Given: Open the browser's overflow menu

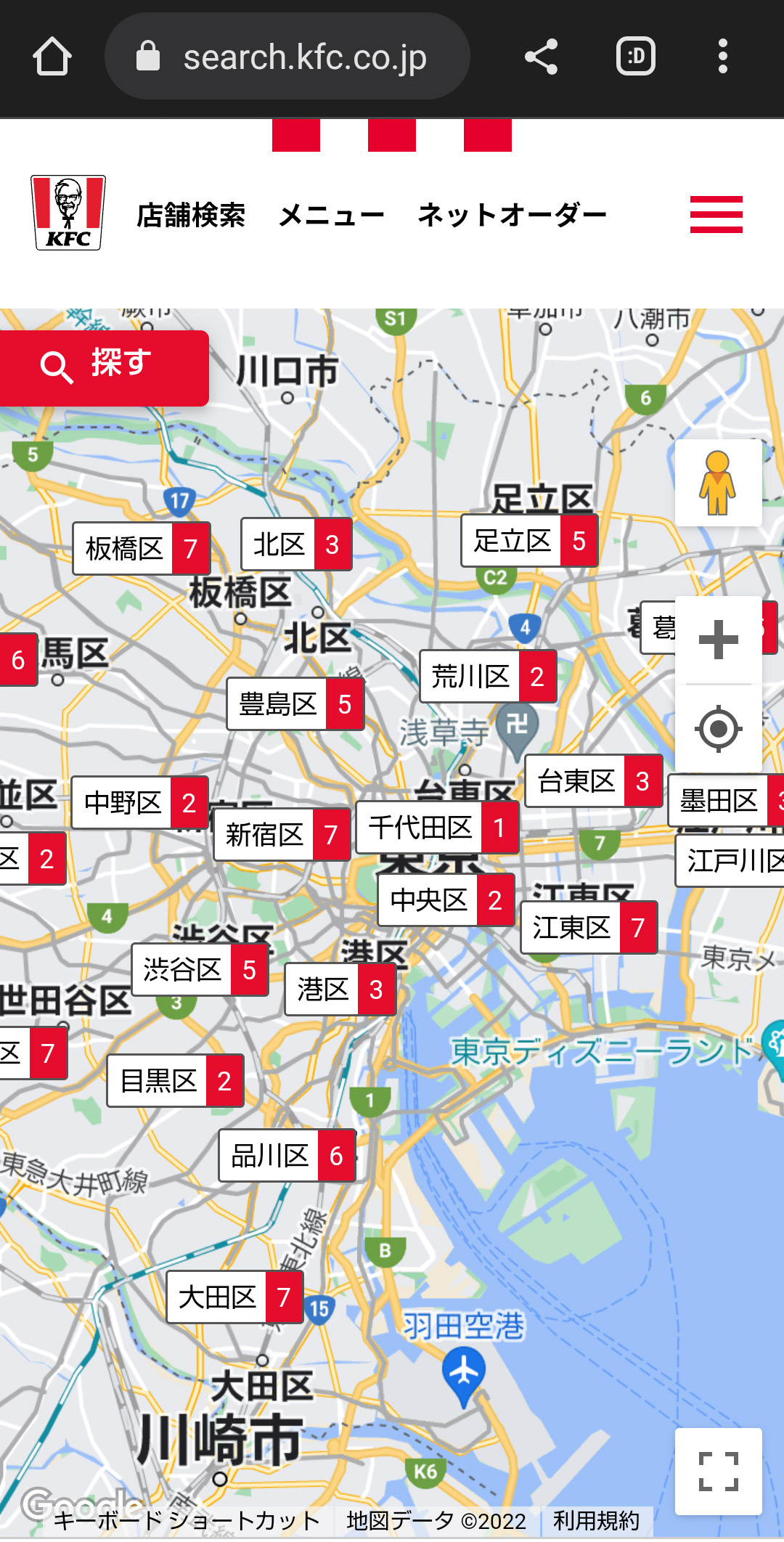Looking at the screenshot, I should pos(722,57).
